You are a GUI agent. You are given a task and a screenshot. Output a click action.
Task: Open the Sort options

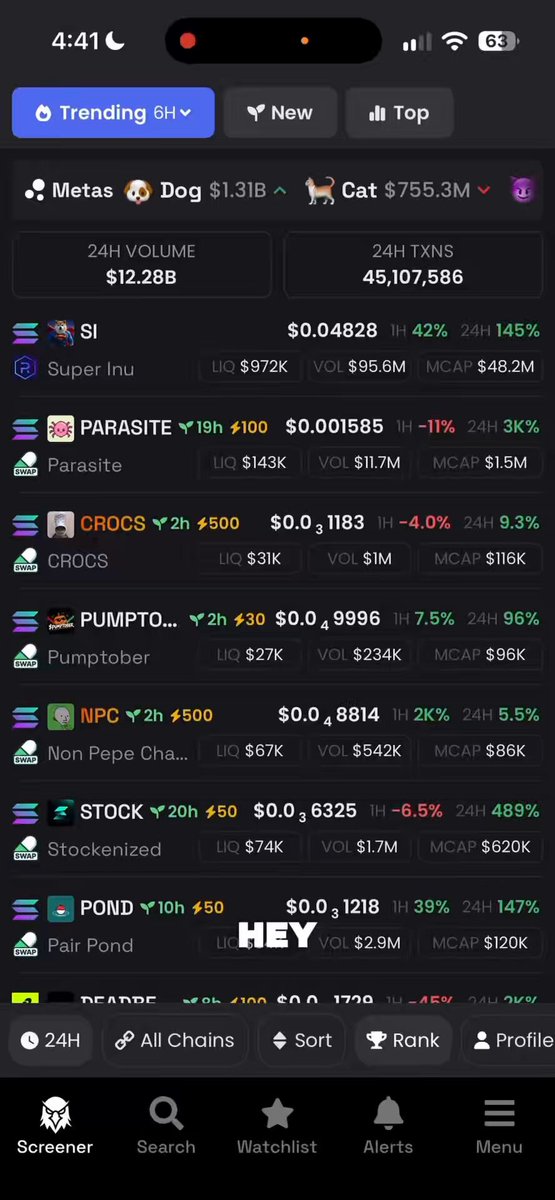302,1040
